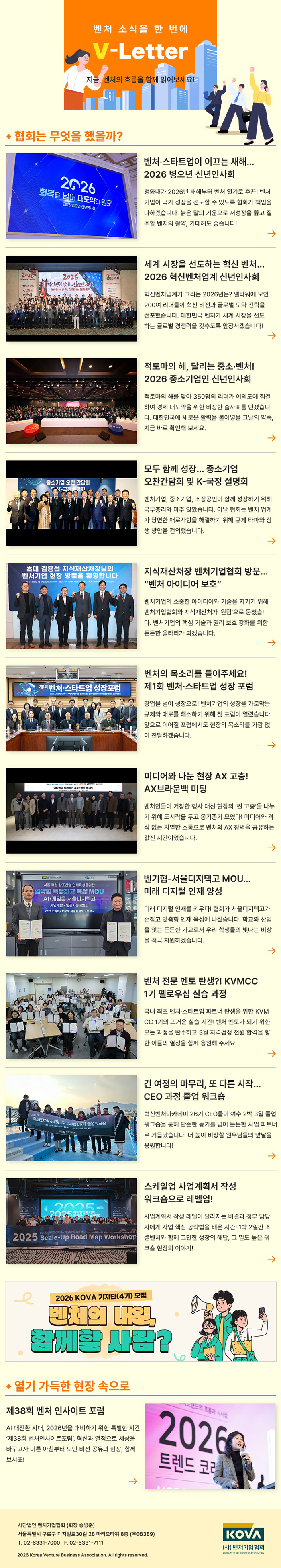The image size is (281, 1568).
Task: Open photo of 제1회 벤처·스타트업 성장 포럼
Action: [72, 708]
